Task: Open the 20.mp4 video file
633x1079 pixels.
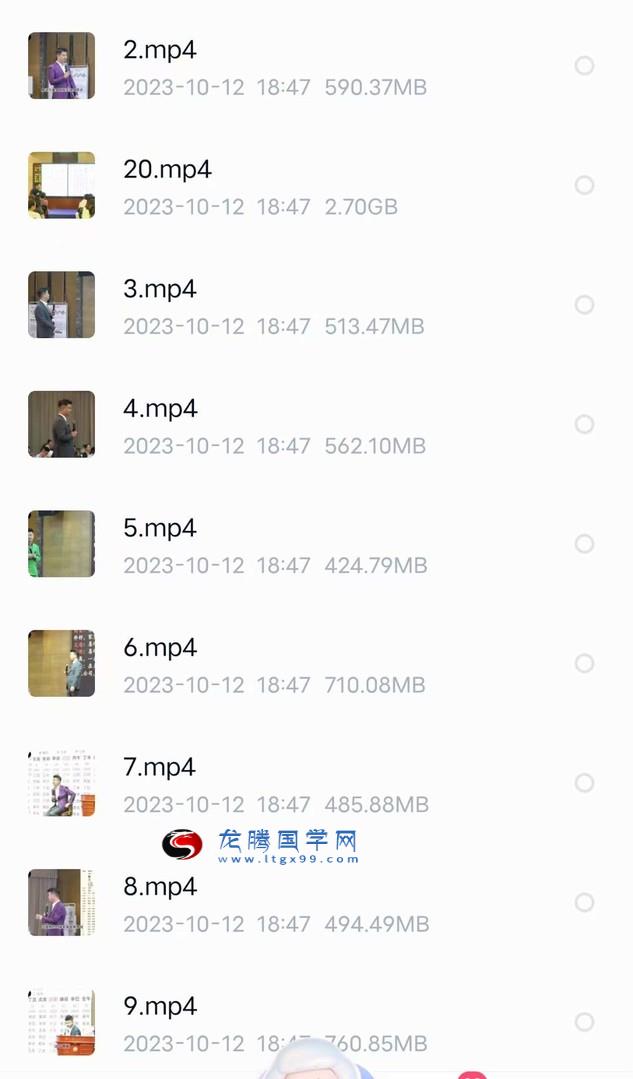Action: point(167,170)
